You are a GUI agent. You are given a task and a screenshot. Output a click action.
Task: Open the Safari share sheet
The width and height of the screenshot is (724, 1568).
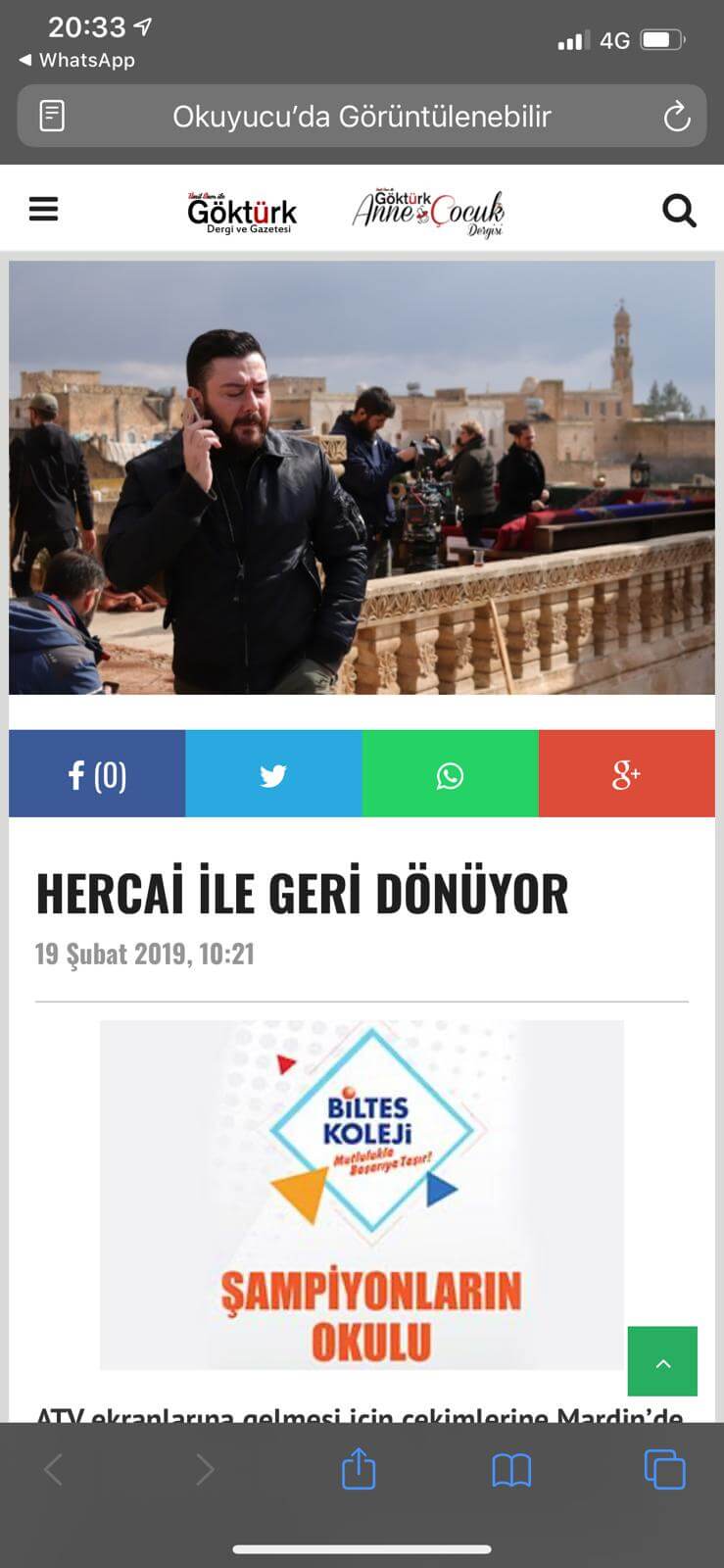359,1469
